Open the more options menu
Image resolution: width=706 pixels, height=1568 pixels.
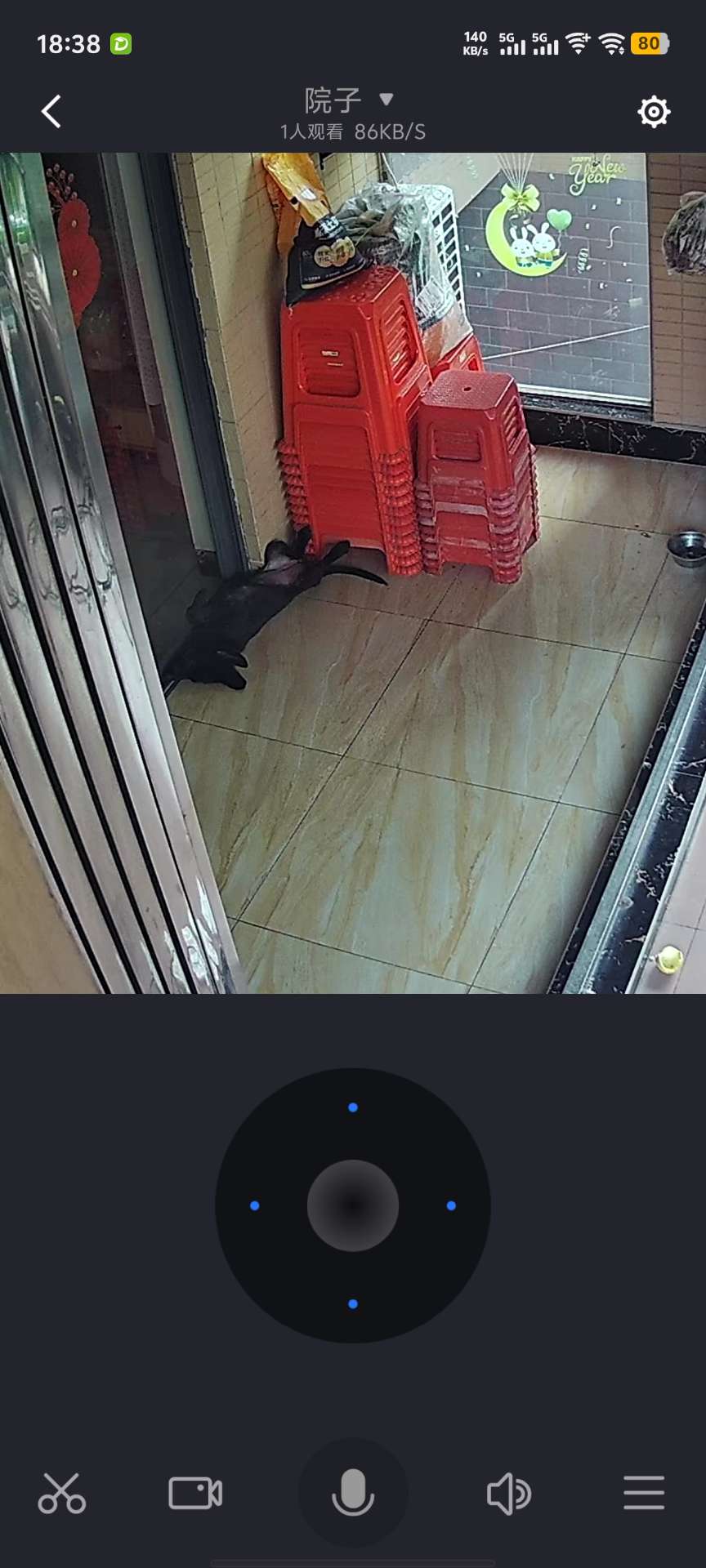pyautogui.click(x=644, y=1494)
